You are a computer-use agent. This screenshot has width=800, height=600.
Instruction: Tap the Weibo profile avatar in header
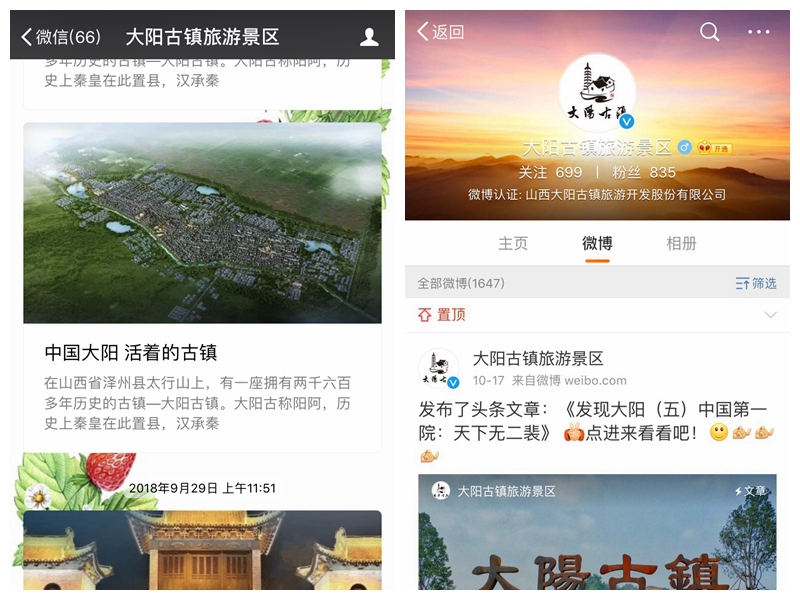click(x=597, y=92)
